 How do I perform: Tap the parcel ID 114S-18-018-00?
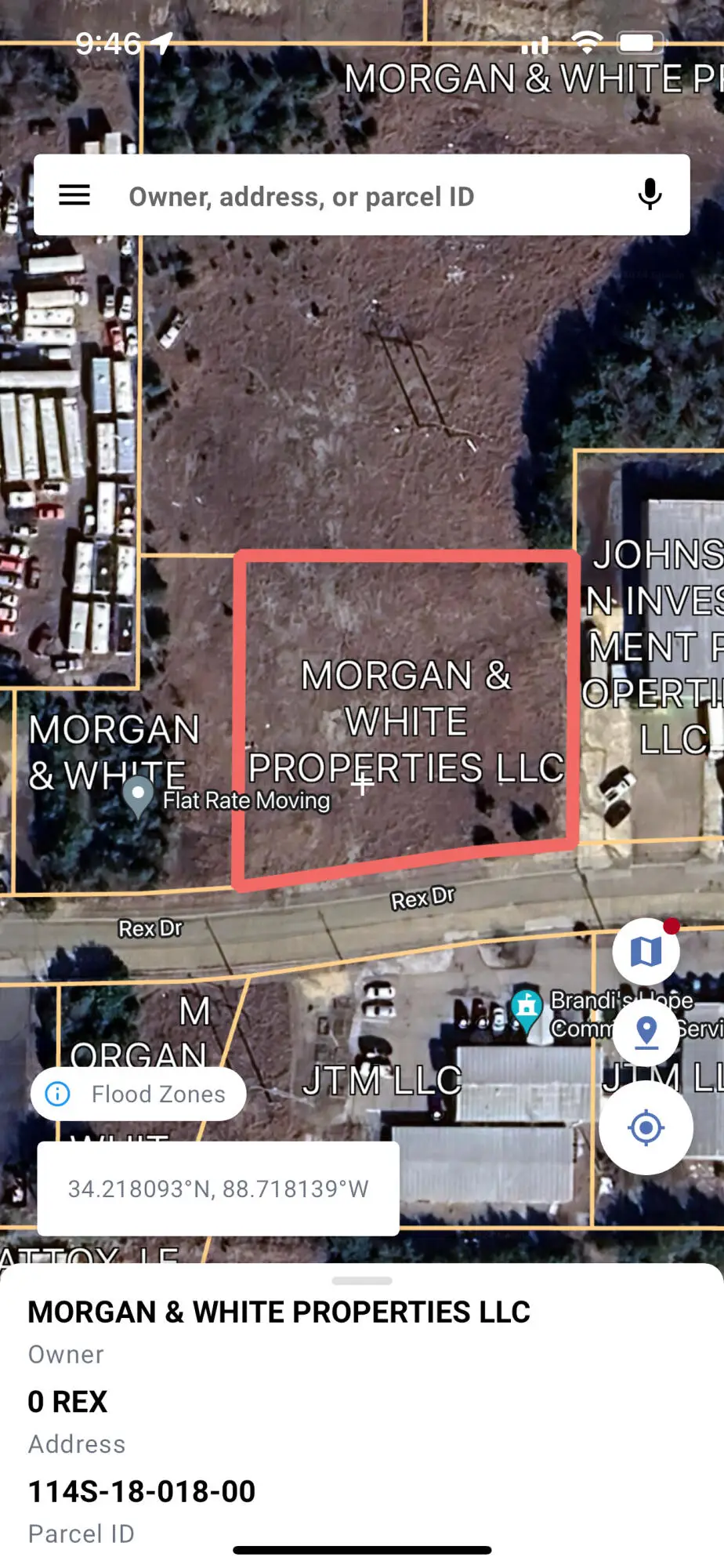[141, 1491]
